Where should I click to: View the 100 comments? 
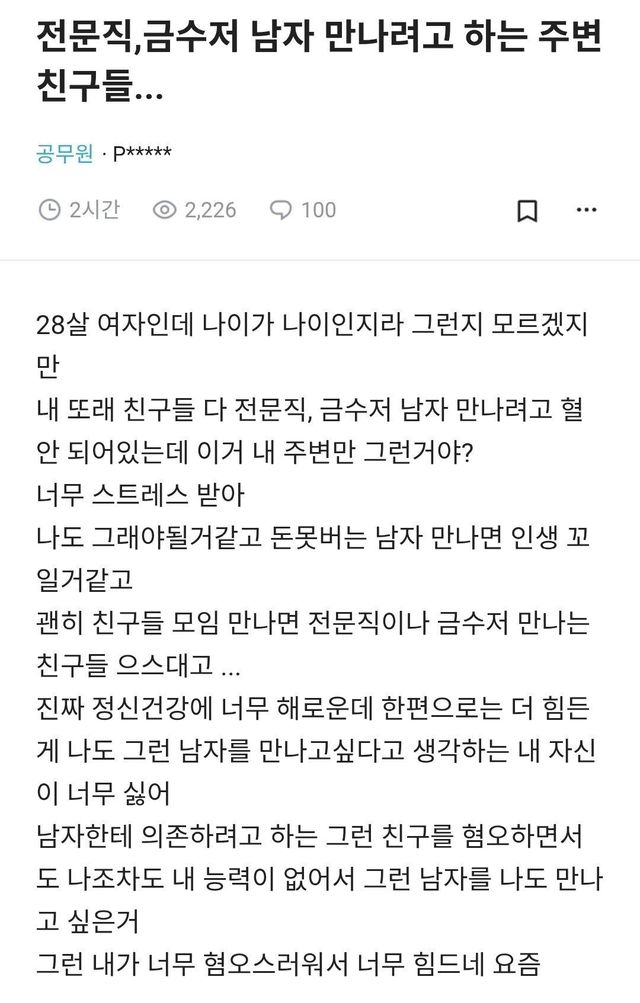click(303, 210)
